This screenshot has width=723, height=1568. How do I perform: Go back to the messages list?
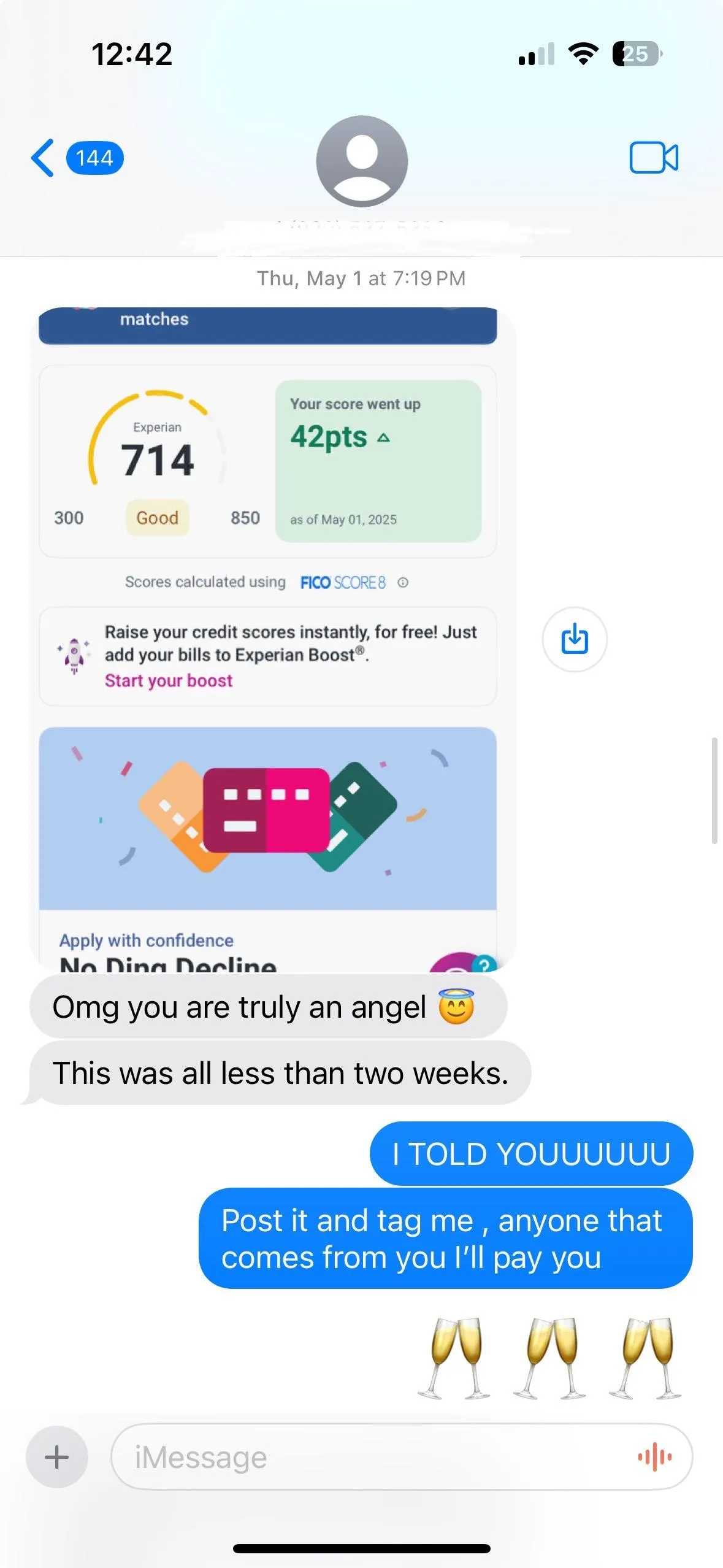click(76, 158)
